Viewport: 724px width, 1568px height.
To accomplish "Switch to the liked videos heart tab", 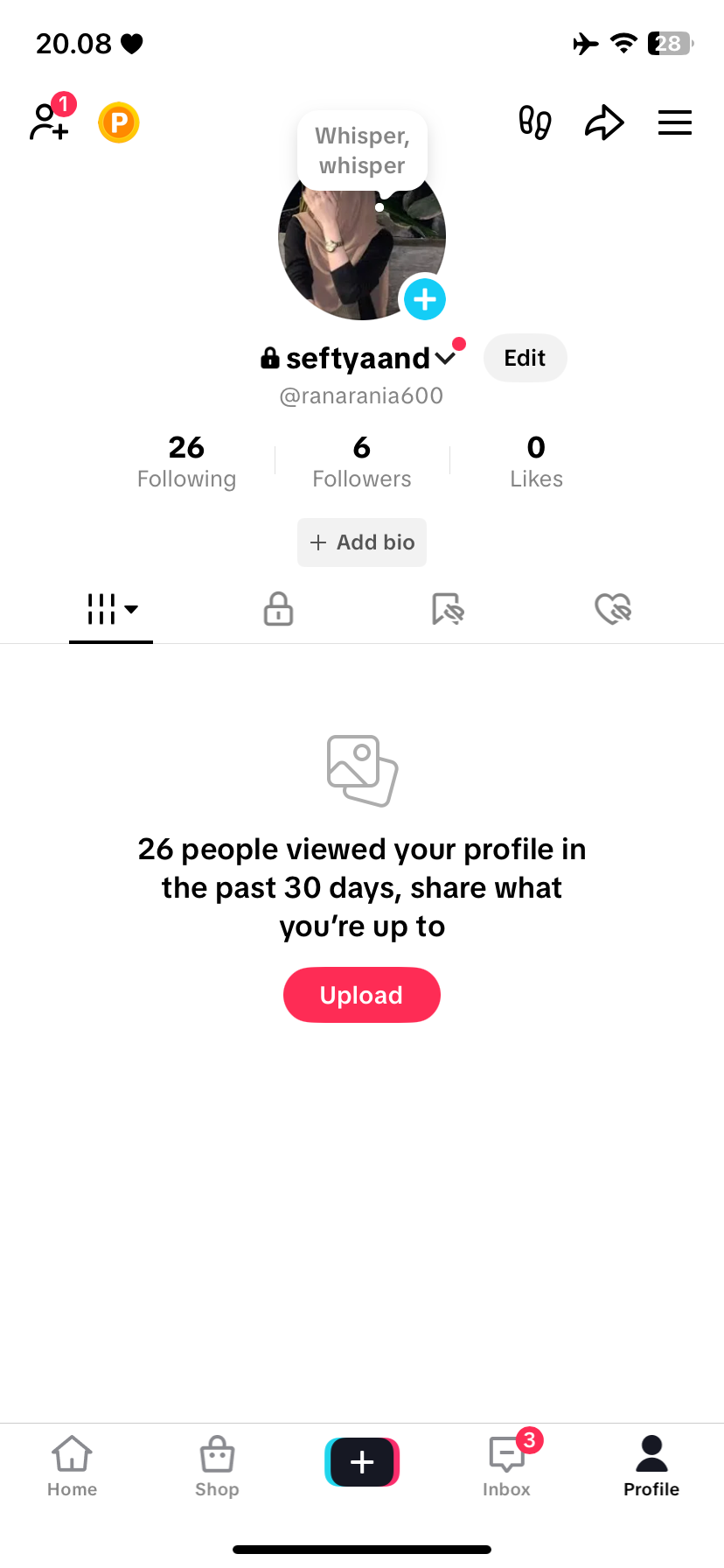I will coord(613,609).
